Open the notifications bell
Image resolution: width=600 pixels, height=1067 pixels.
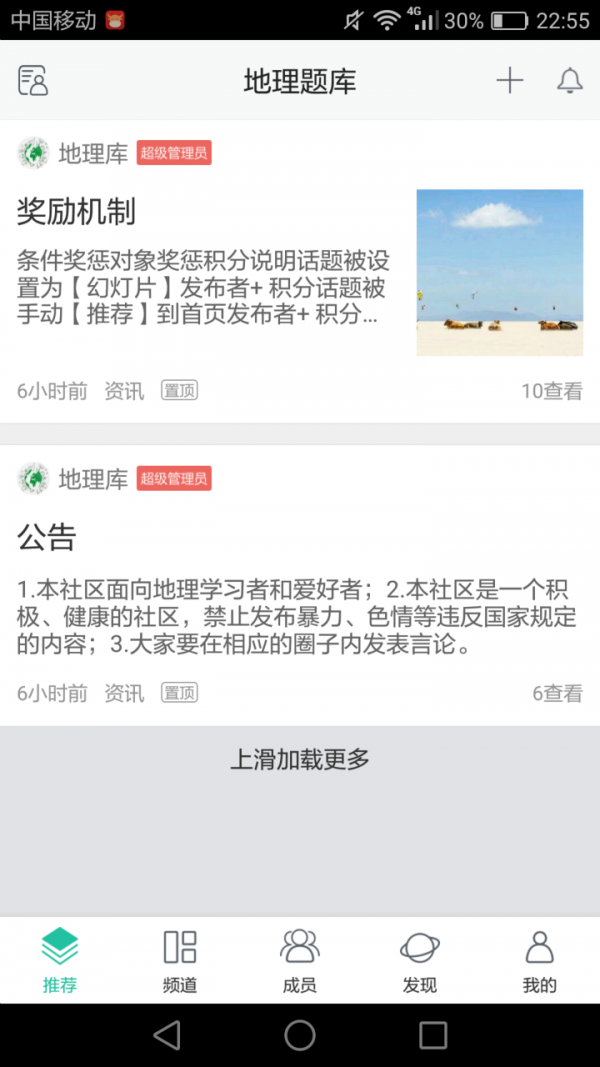tap(570, 80)
